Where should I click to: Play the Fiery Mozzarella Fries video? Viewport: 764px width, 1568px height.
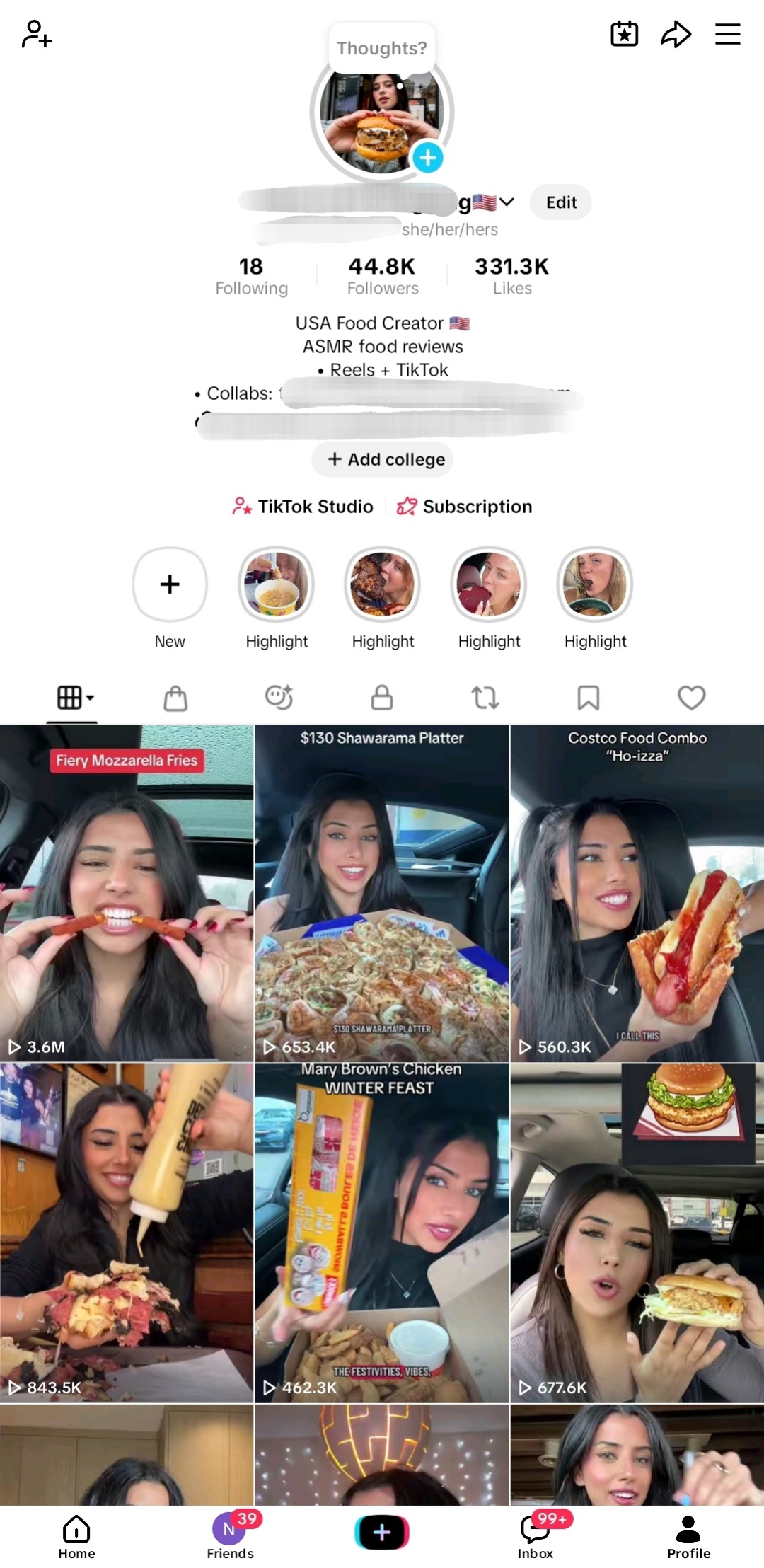point(127,893)
